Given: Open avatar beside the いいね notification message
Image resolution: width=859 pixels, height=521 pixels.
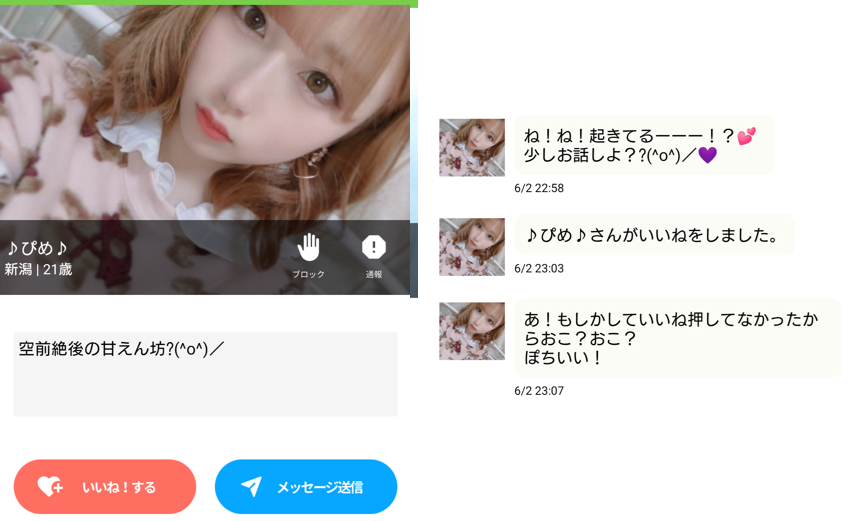Looking at the screenshot, I should (x=472, y=246).
